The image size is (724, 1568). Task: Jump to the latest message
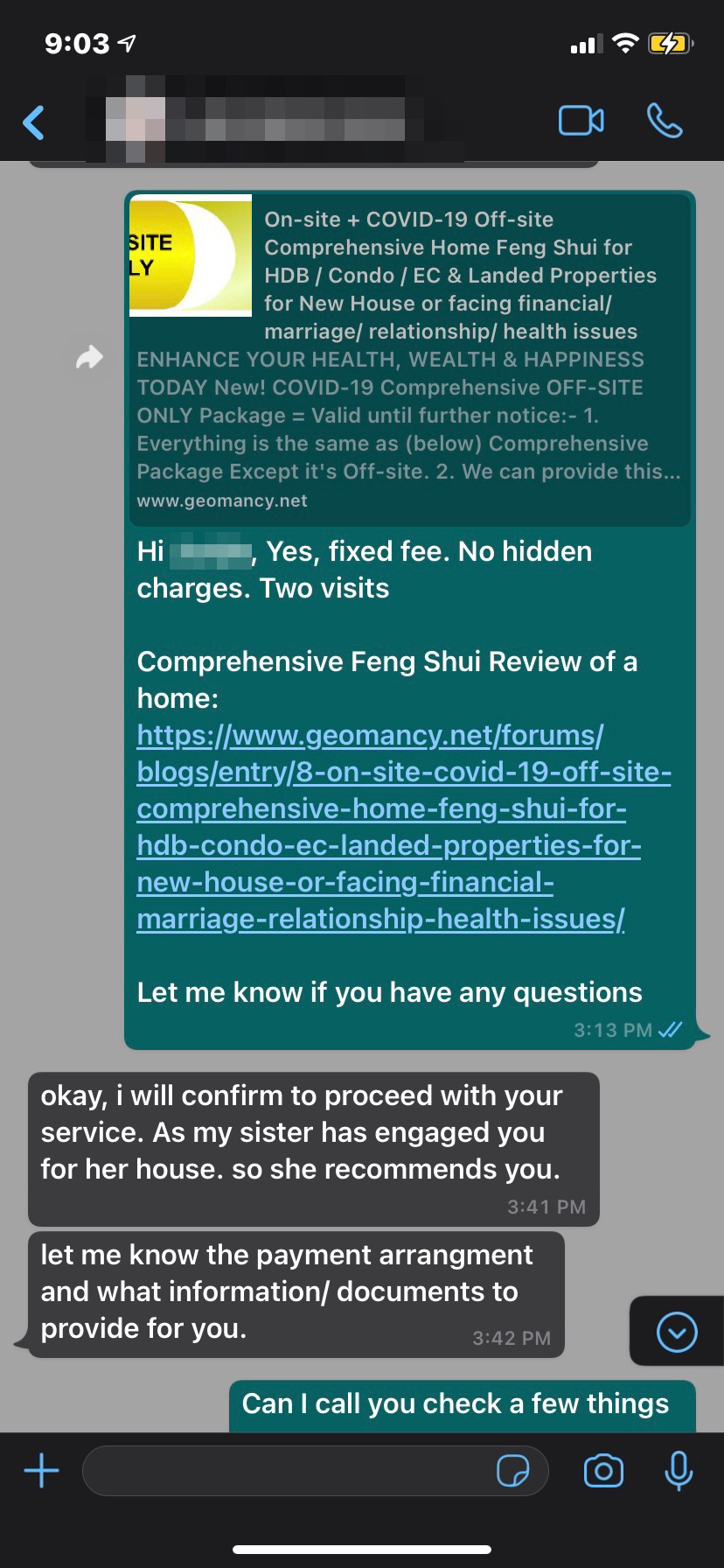[676, 1332]
